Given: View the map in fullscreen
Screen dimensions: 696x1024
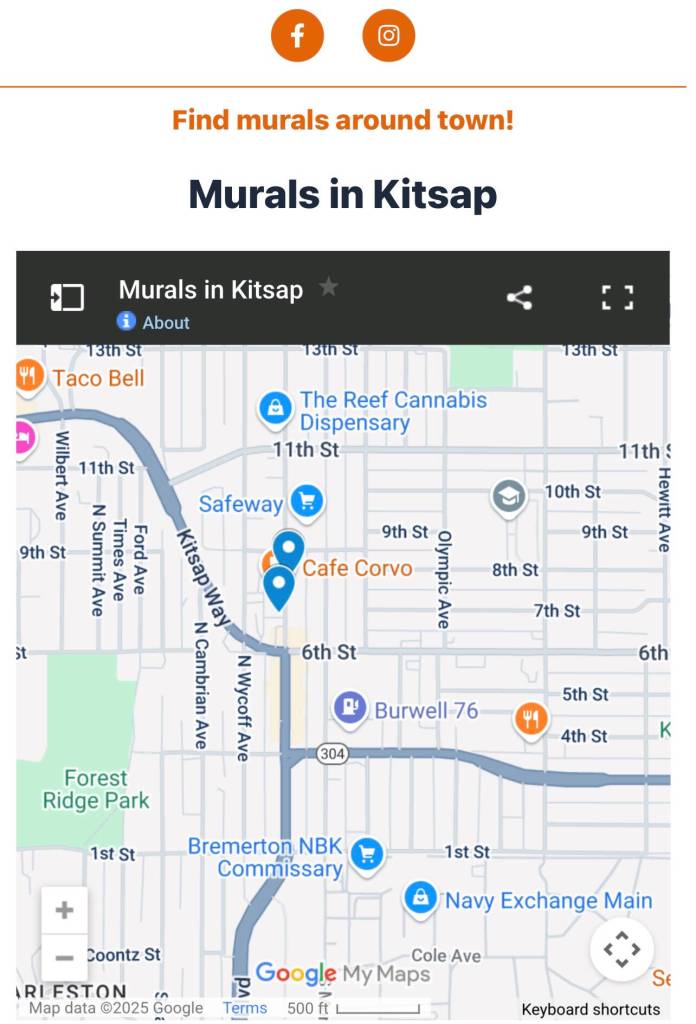Looking at the screenshot, I should coord(617,297).
